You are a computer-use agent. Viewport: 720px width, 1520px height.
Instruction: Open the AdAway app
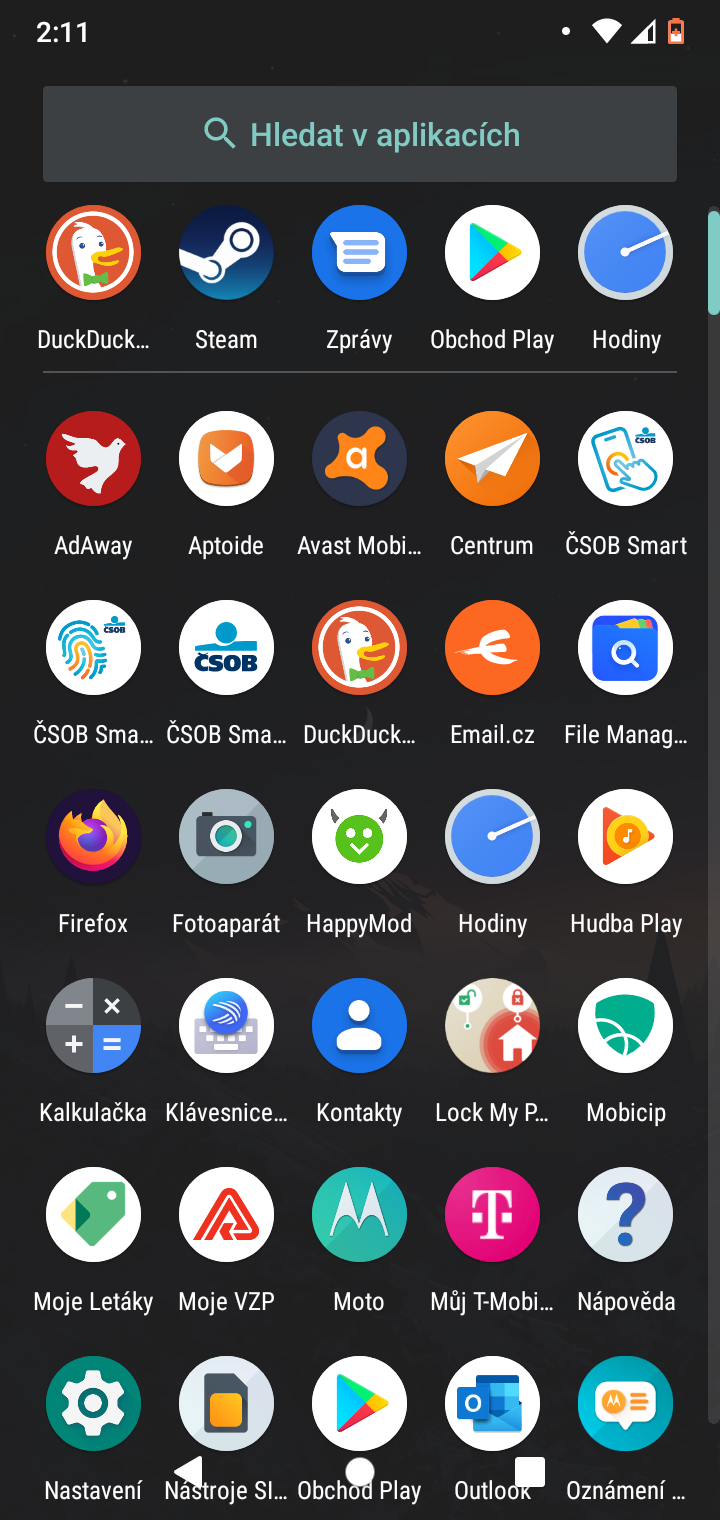click(x=93, y=459)
